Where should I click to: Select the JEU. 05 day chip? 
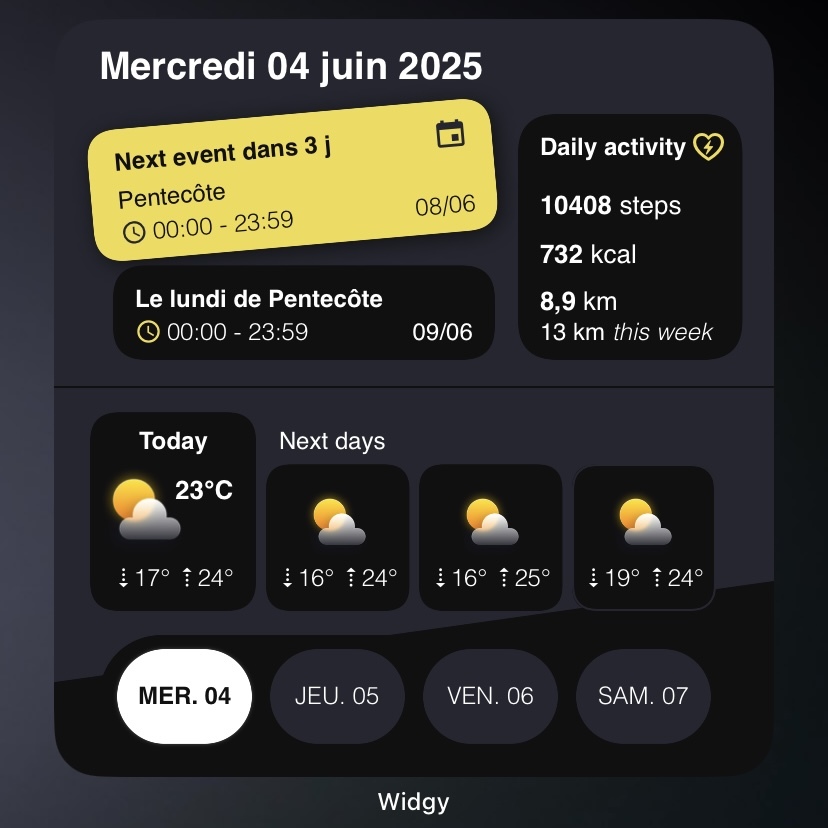[337, 696]
